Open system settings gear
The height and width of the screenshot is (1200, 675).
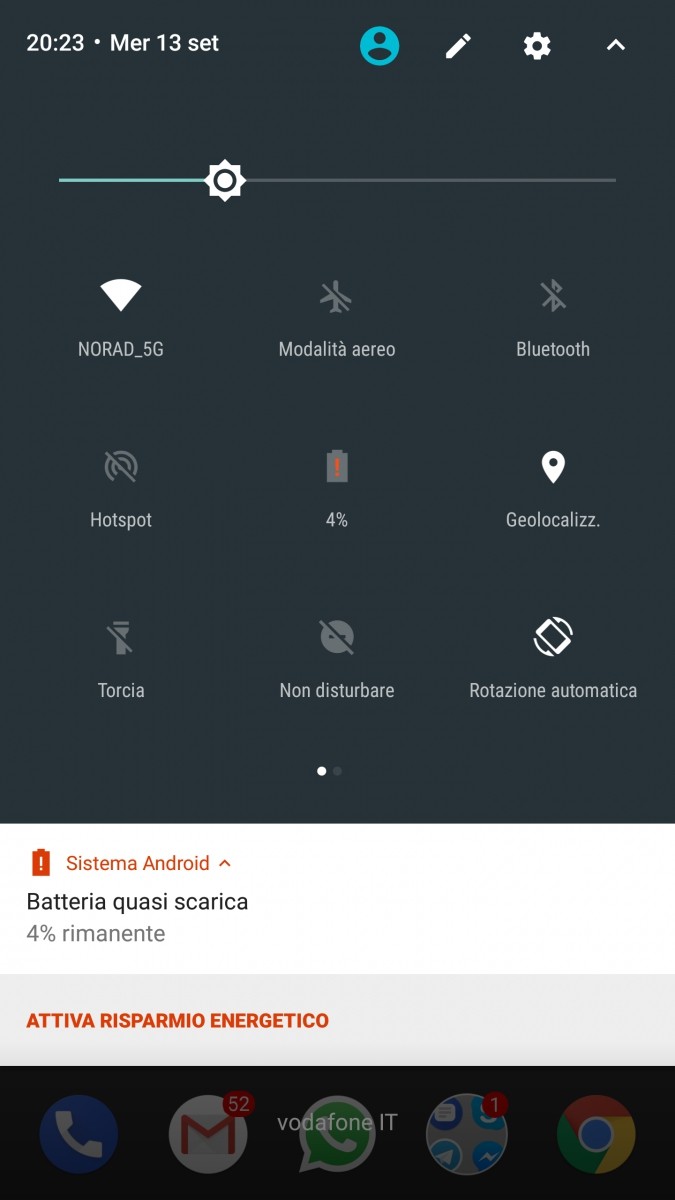(x=537, y=46)
